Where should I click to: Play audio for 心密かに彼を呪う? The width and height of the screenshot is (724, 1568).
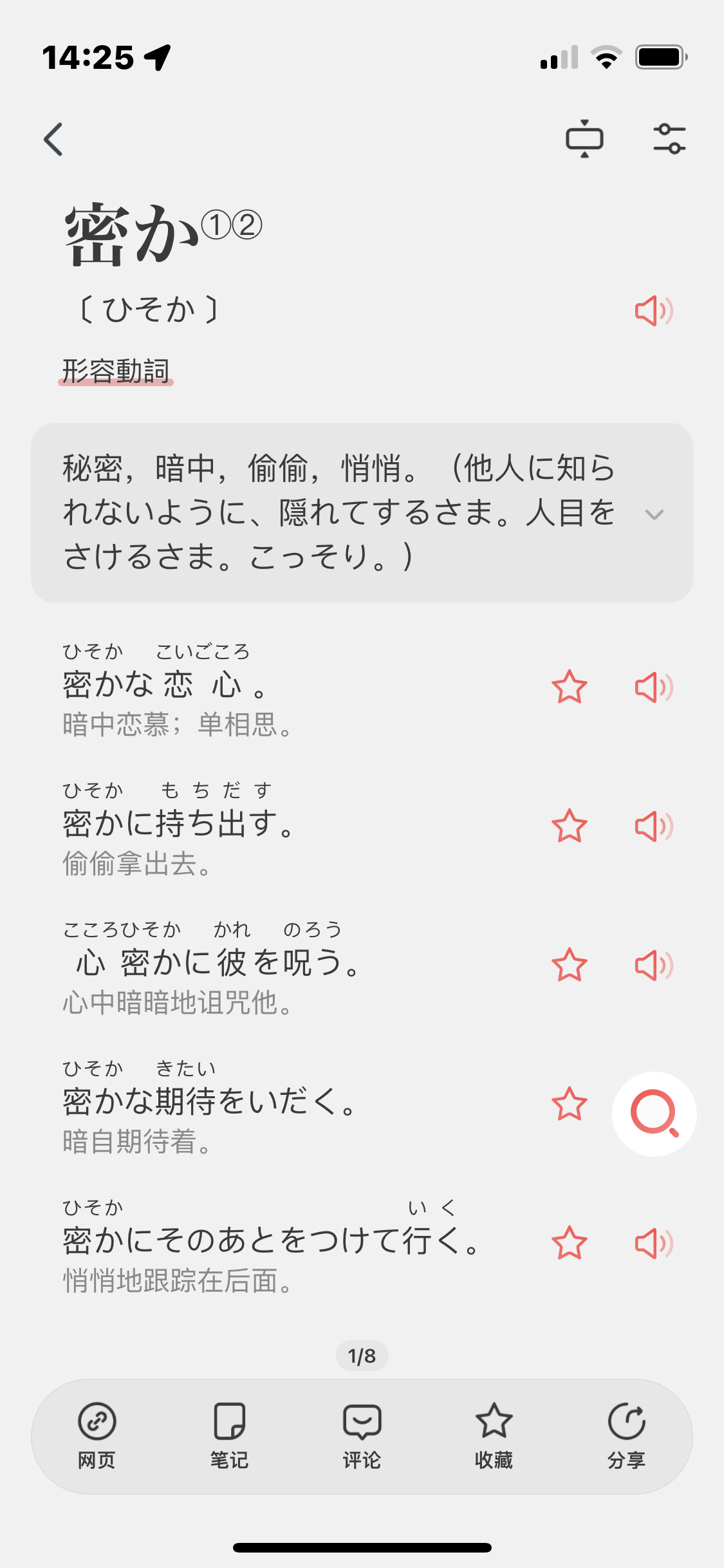pyautogui.click(x=654, y=965)
